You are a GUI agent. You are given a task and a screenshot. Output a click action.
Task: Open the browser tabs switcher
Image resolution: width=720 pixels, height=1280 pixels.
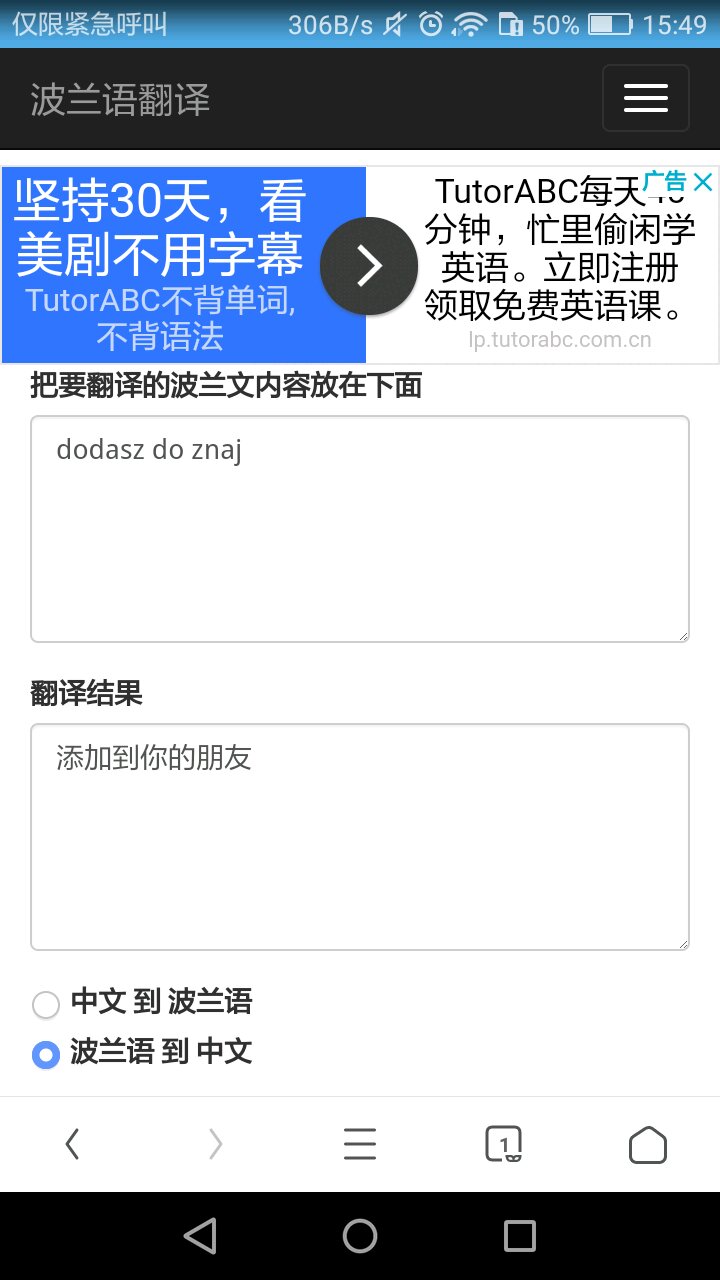[504, 1144]
